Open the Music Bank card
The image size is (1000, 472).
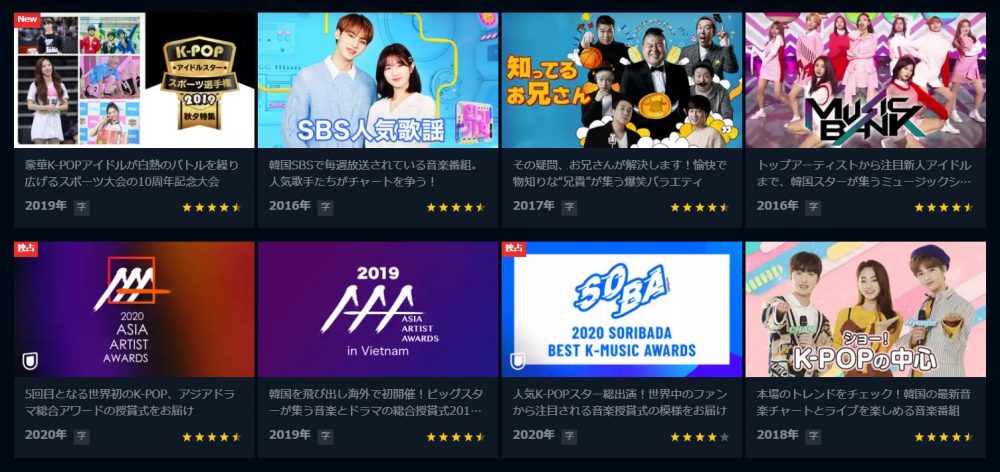(864, 80)
